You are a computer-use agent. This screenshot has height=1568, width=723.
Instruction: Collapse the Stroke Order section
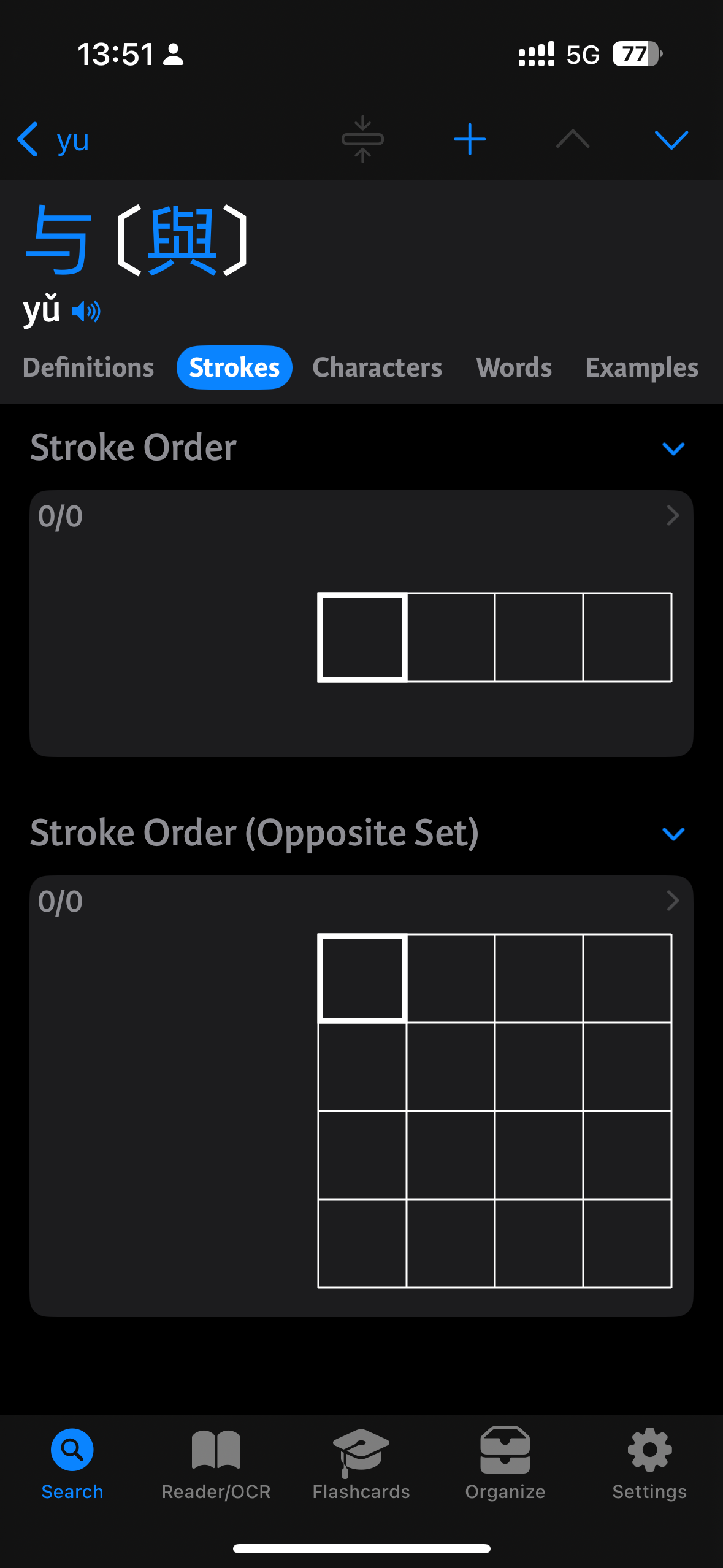click(x=673, y=448)
